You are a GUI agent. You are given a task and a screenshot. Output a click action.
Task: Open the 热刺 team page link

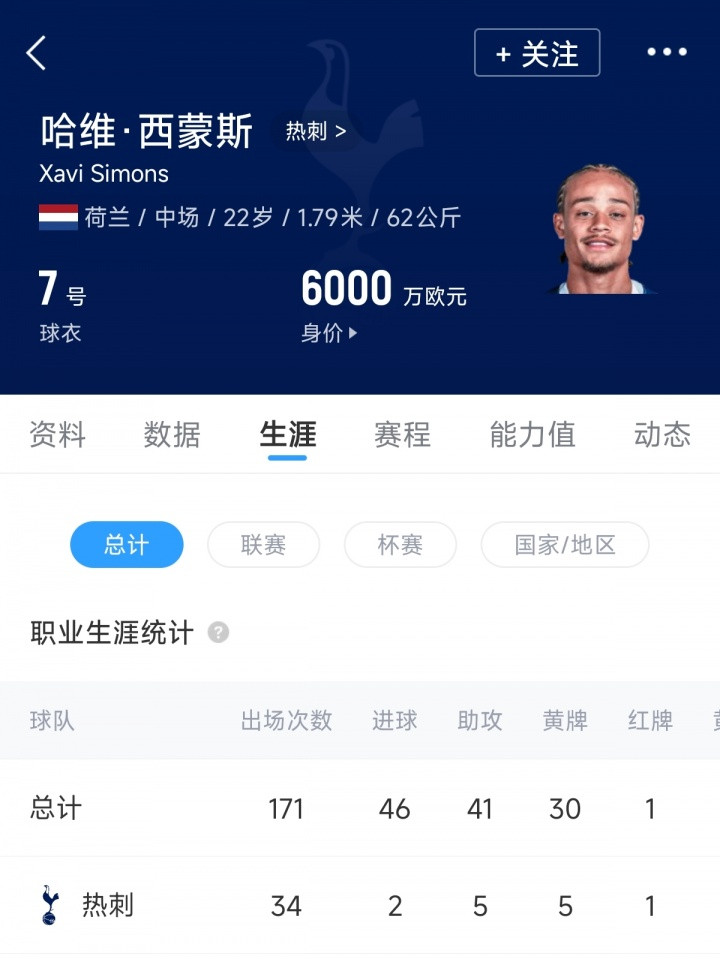[316, 131]
